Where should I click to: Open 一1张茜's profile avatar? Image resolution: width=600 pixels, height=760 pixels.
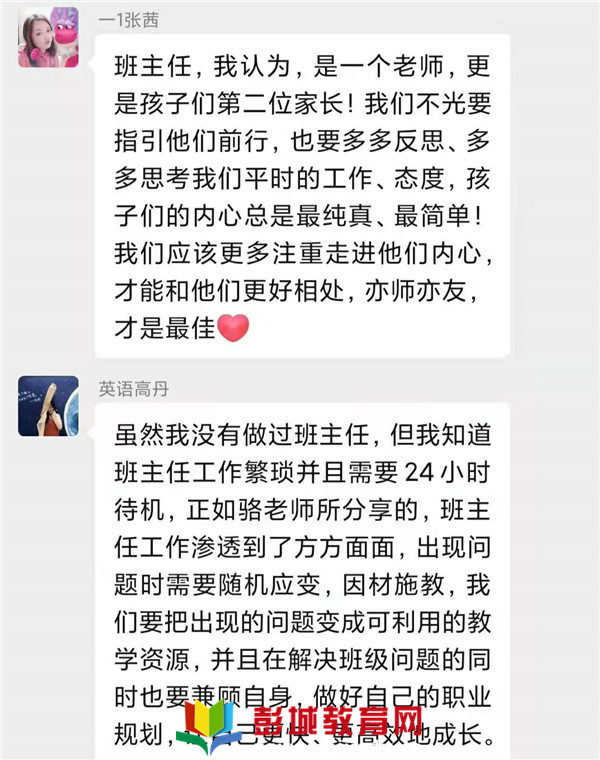pyautogui.click(x=48, y=37)
